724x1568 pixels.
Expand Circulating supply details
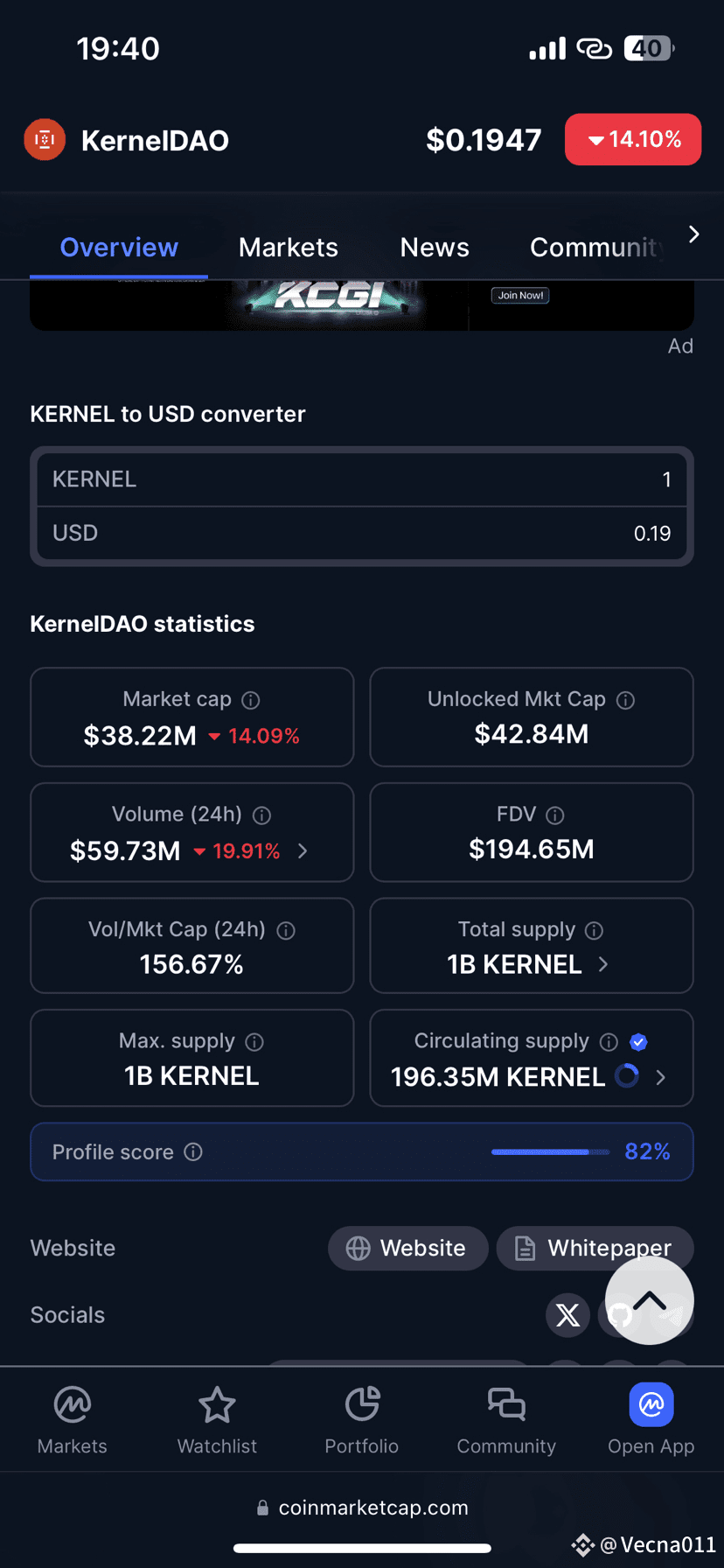tap(661, 1077)
